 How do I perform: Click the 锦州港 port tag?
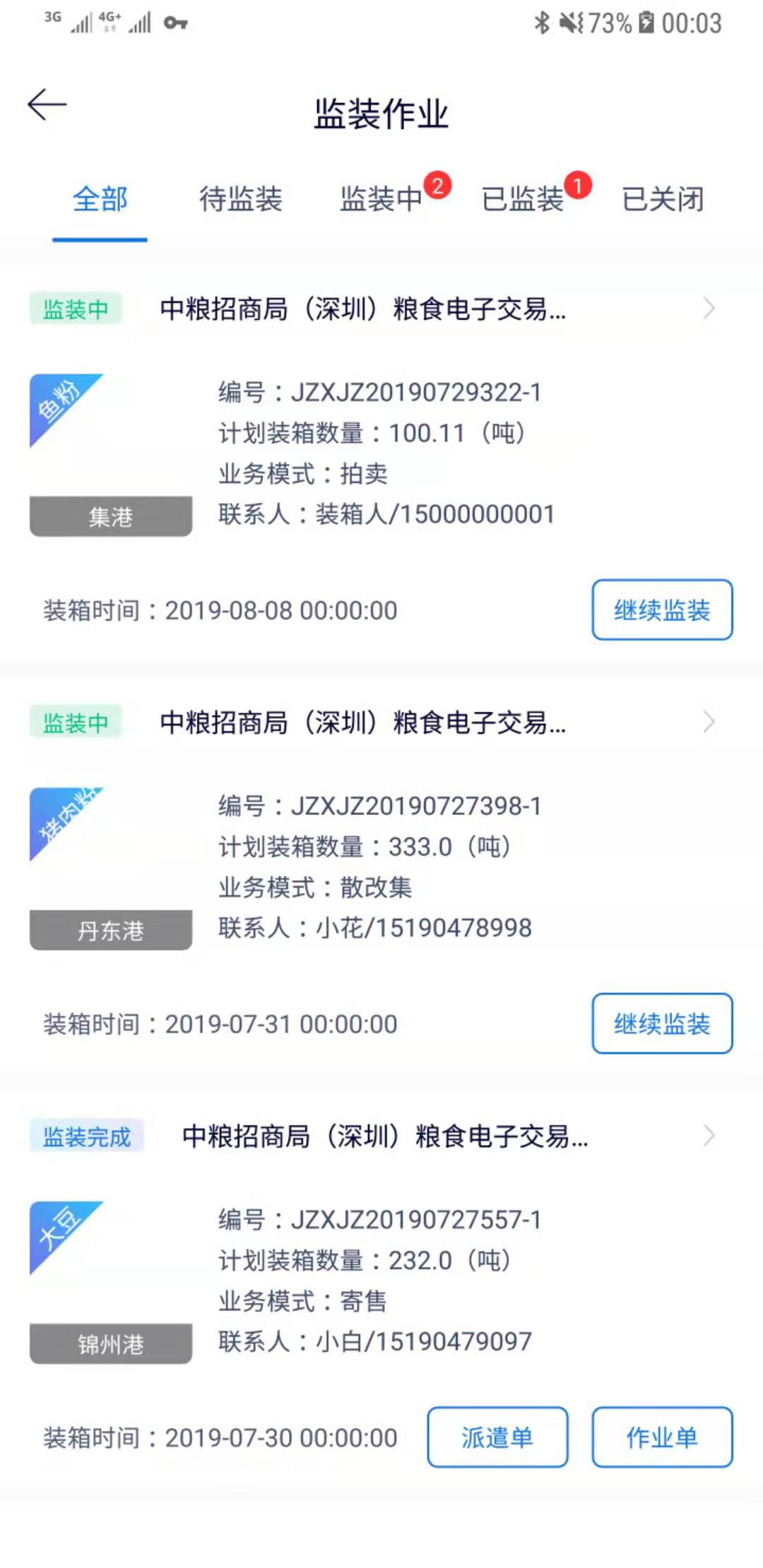pyautogui.click(x=110, y=1344)
